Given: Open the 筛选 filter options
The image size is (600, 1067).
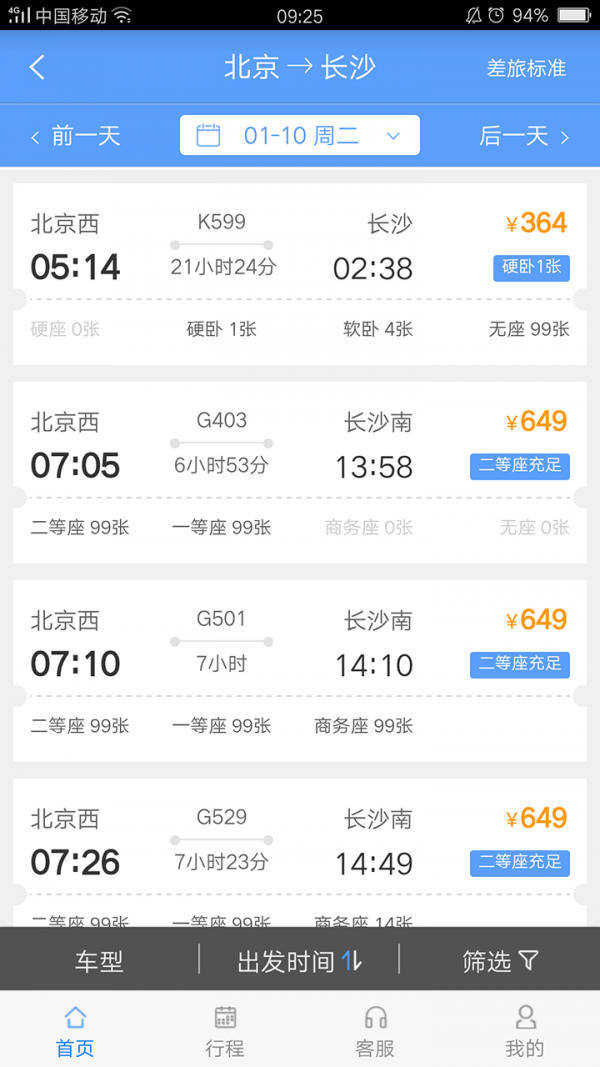Looking at the screenshot, I should (501, 961).
